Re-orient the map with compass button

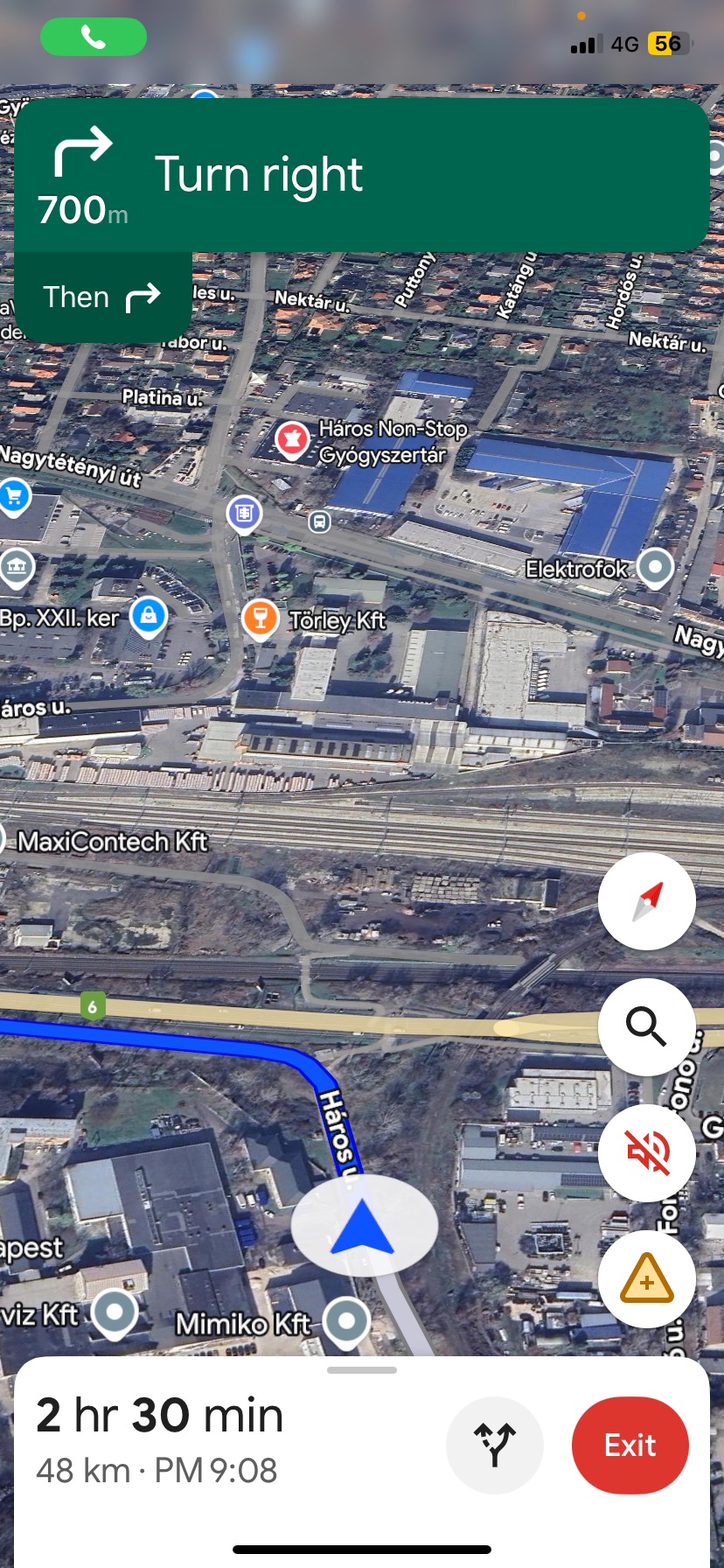tap(646, 901)
